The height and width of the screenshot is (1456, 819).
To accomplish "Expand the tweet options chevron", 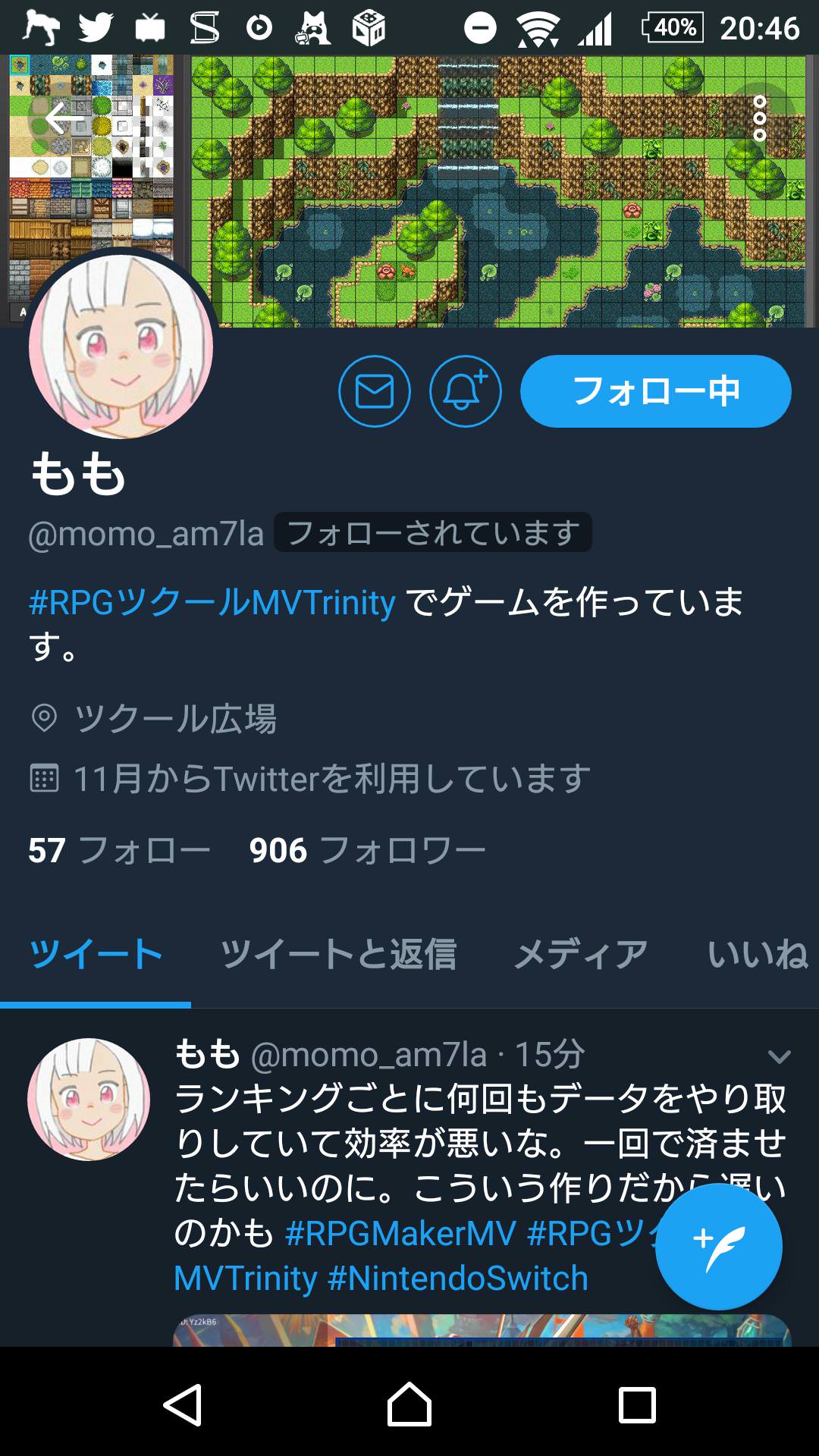I will (x=780, y=1056).
